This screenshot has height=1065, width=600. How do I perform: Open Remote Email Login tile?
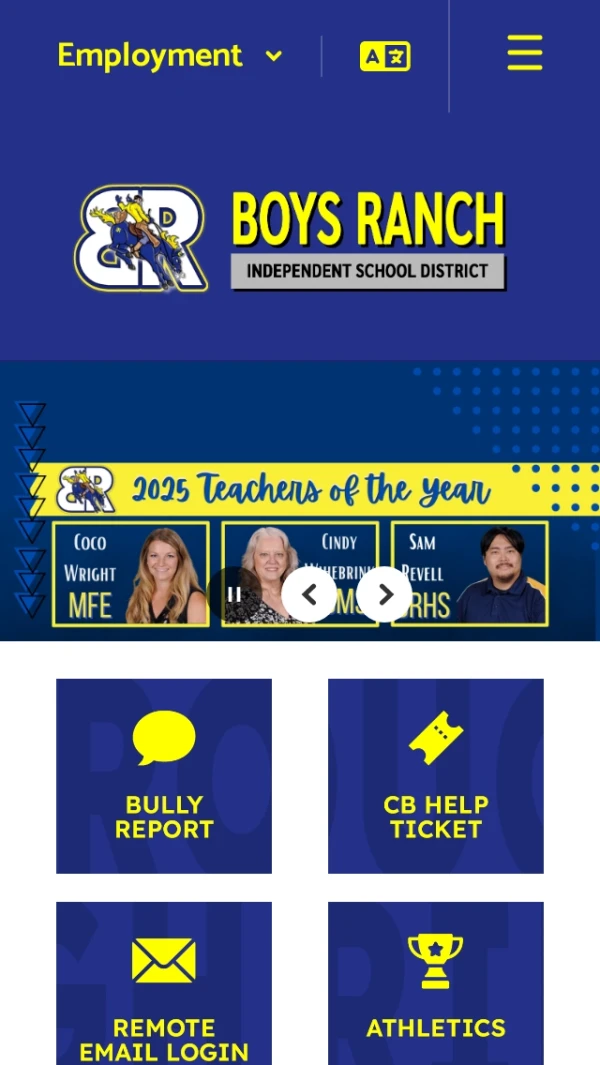point(164,985)
